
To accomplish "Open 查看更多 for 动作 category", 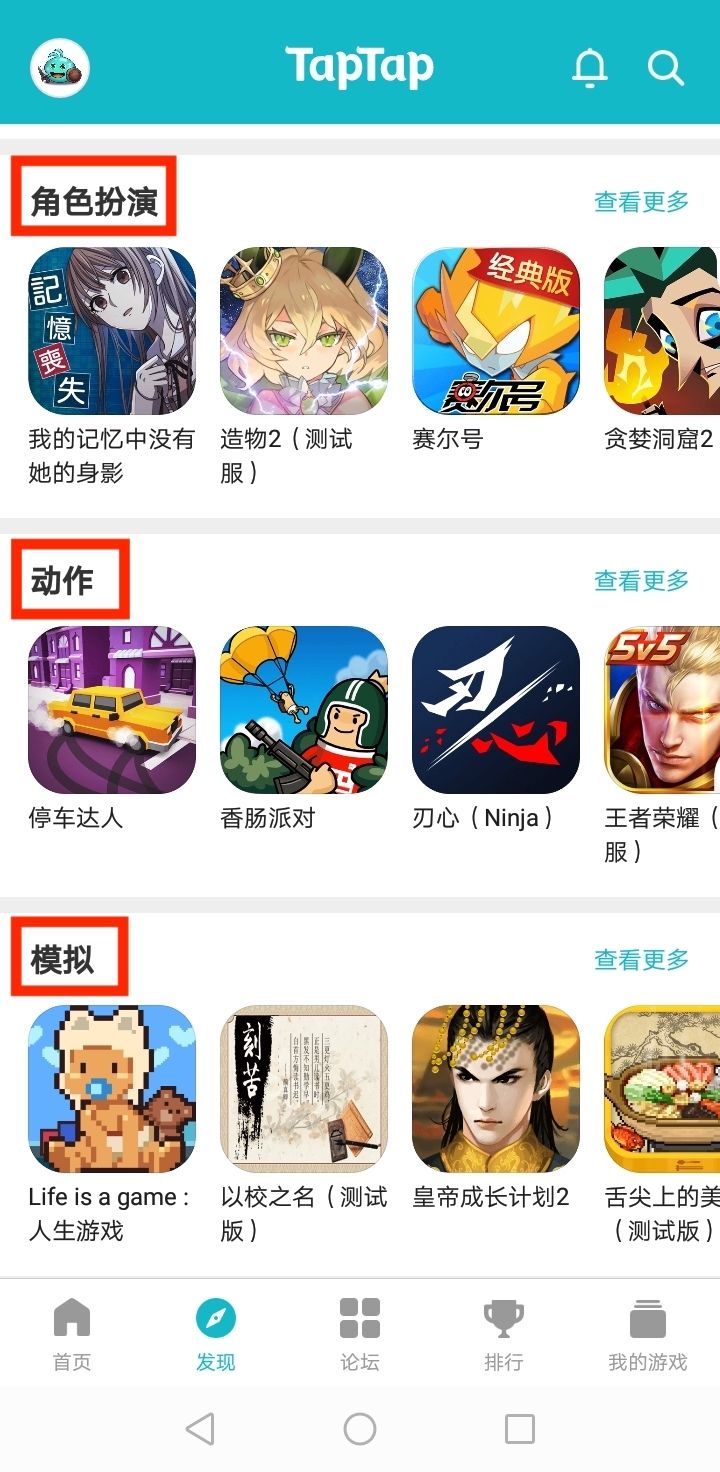I will pos(641,580).
